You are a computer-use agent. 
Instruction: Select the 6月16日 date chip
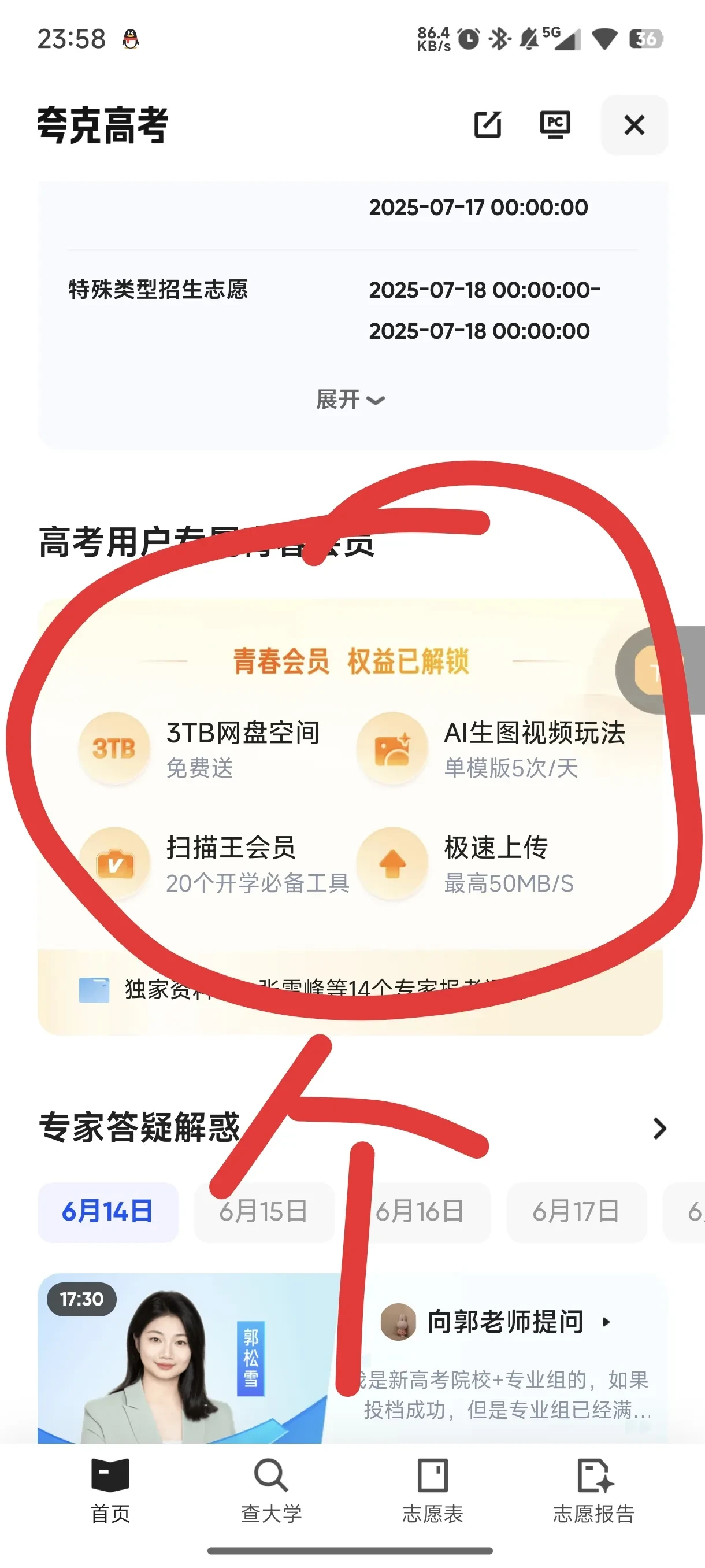point(420,1211)
